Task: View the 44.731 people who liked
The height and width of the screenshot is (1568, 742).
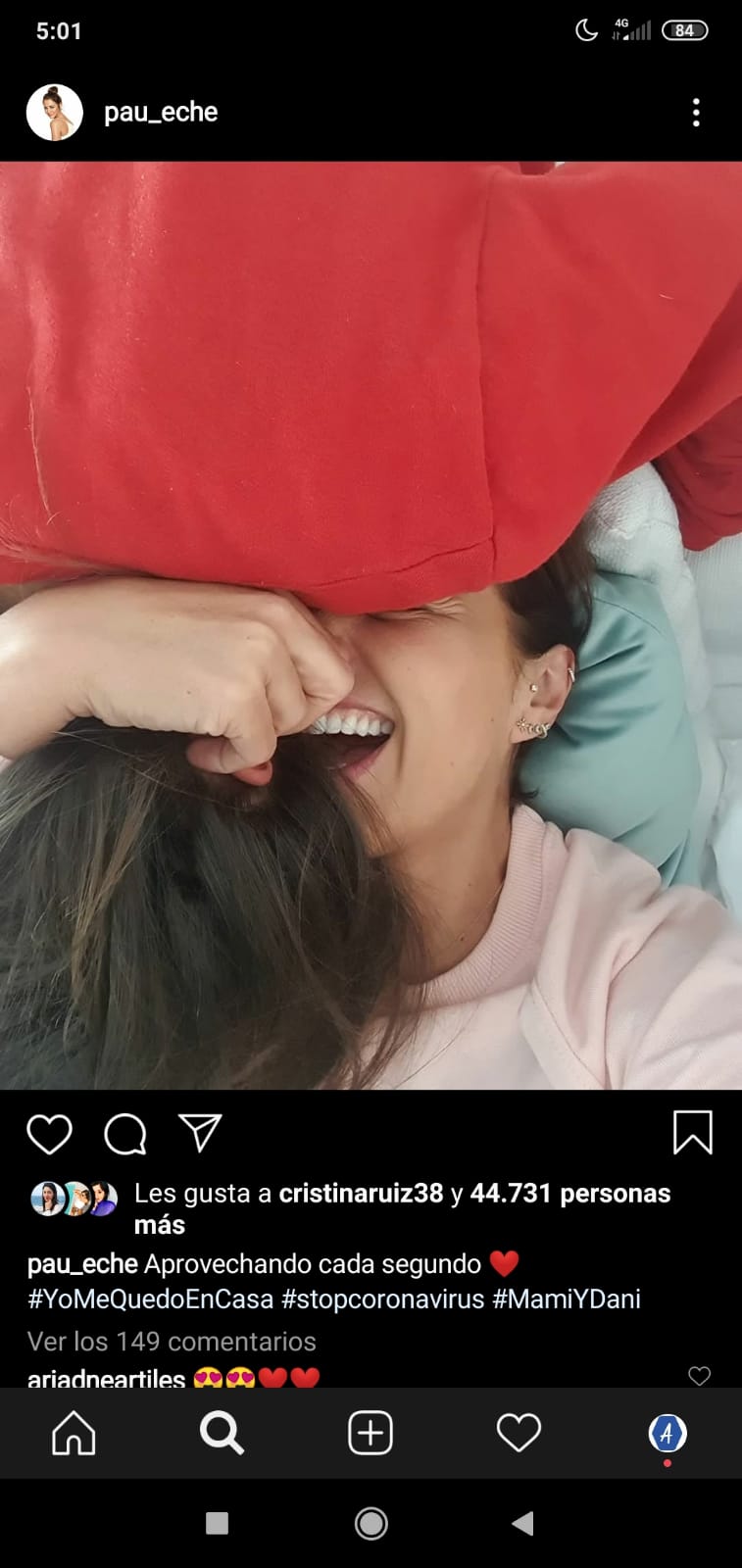Action: pyautogui.click(x=569, y=1194)
